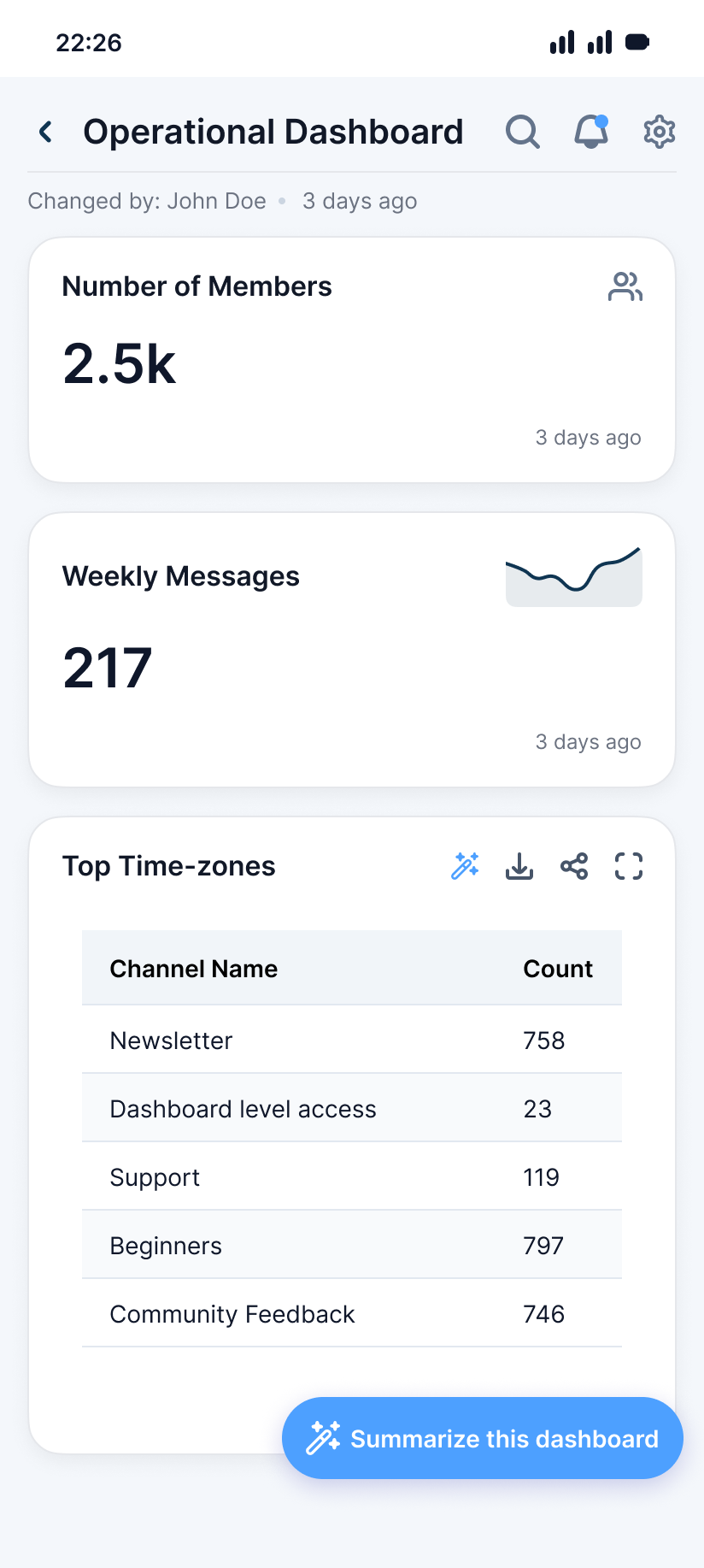Tap the magic wand on Top Time-zones
Viewport: 704px width, 1568px height.
(x=465, y=866)
